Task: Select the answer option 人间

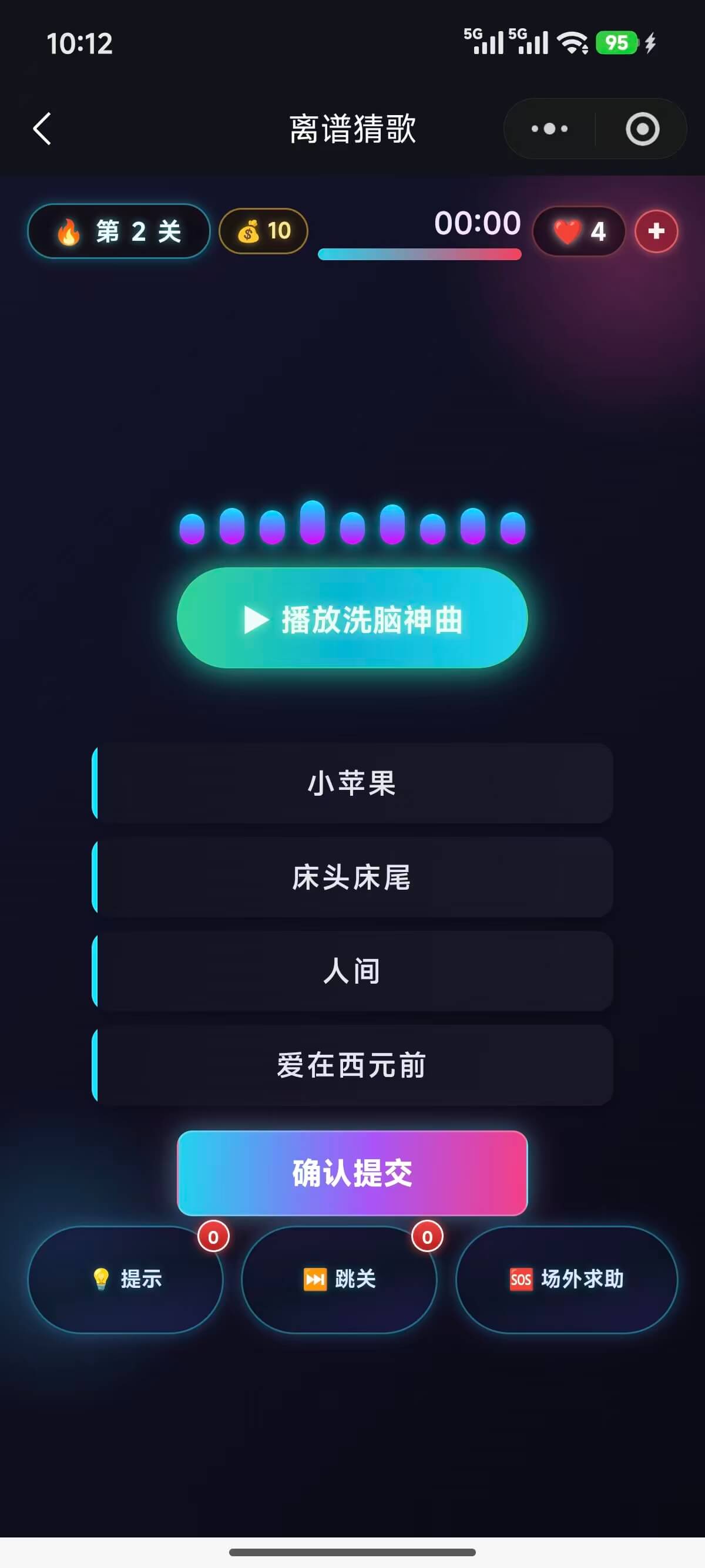Action: pyautogui.click(x=352, y=972)
